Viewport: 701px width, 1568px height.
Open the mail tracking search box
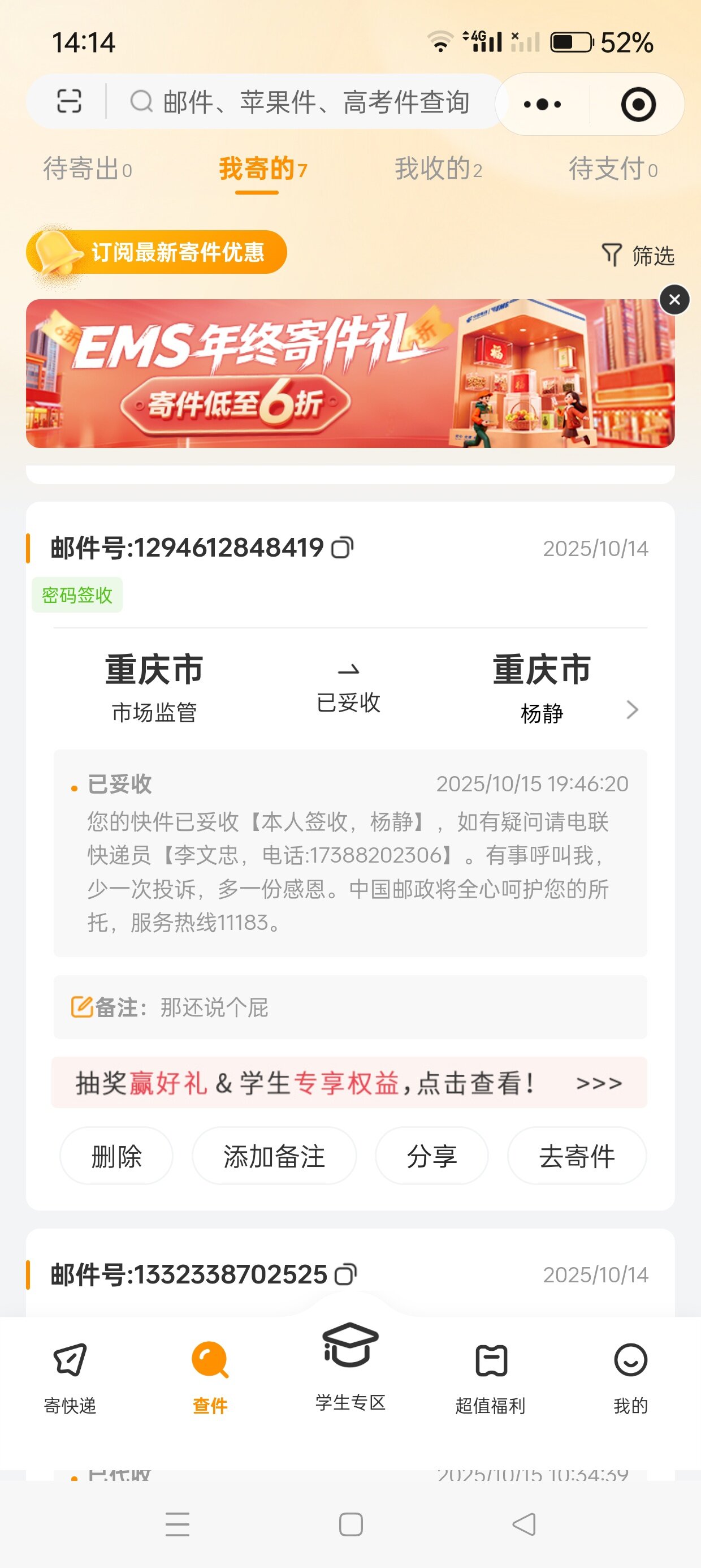304,102
